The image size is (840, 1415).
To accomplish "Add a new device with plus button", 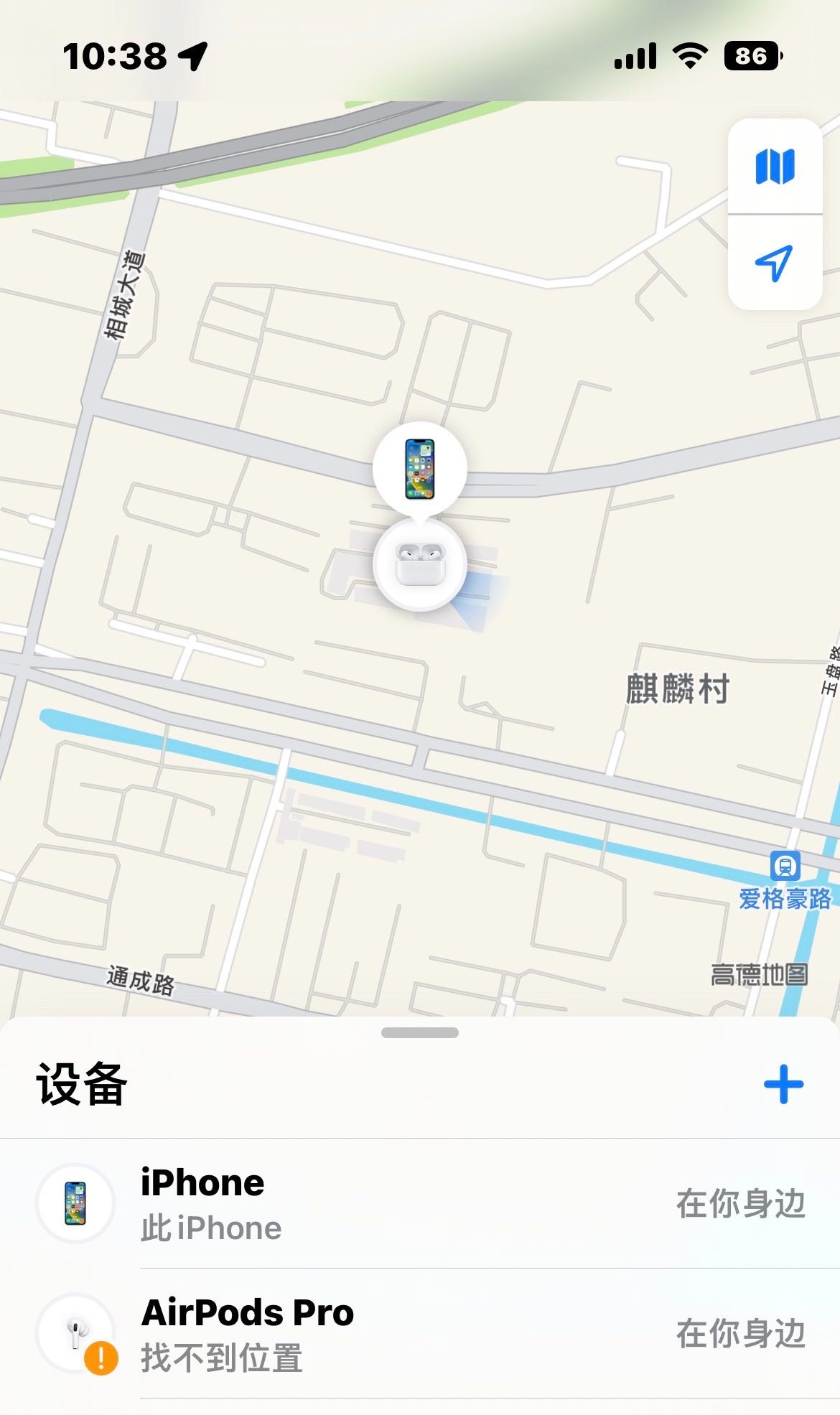I will 783,1084.
